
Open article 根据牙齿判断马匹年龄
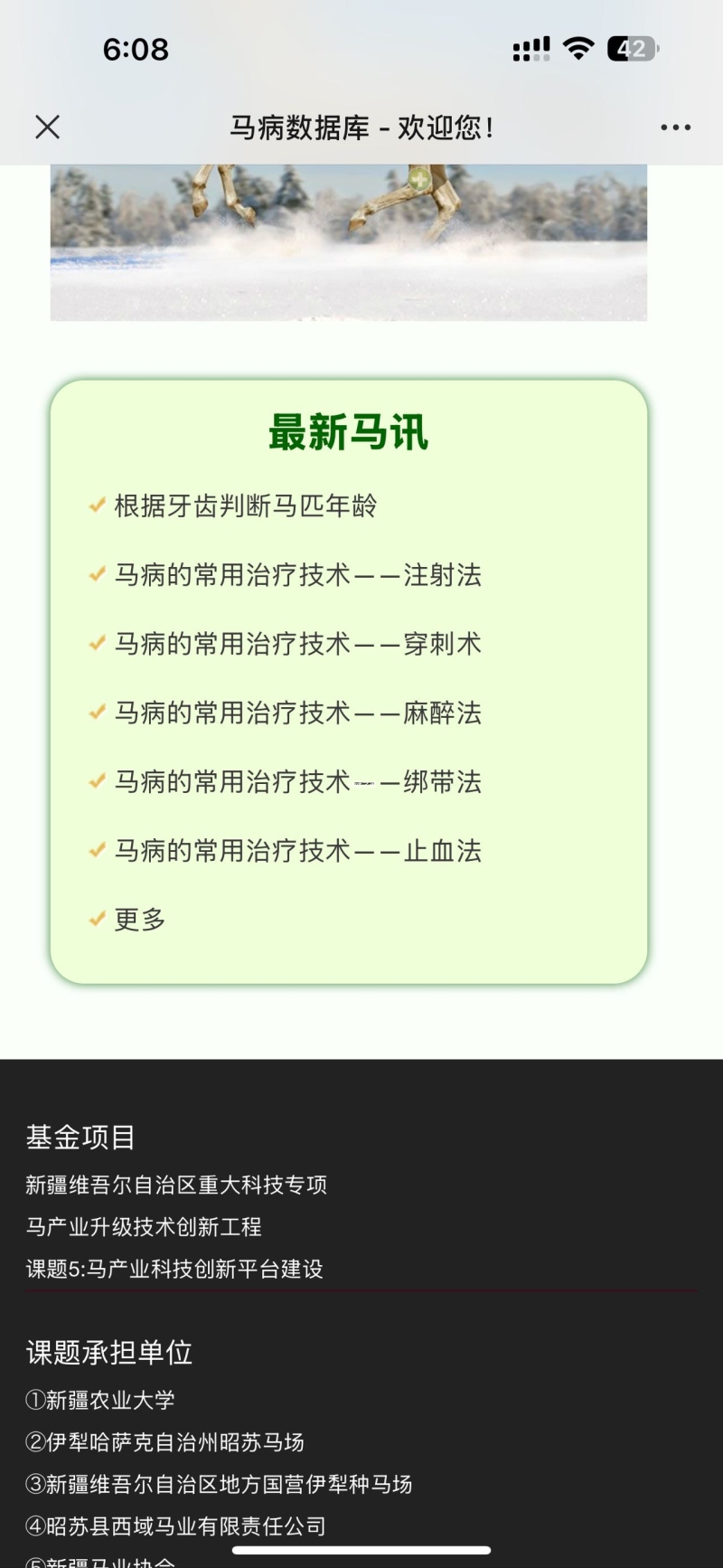pos(245,506)
